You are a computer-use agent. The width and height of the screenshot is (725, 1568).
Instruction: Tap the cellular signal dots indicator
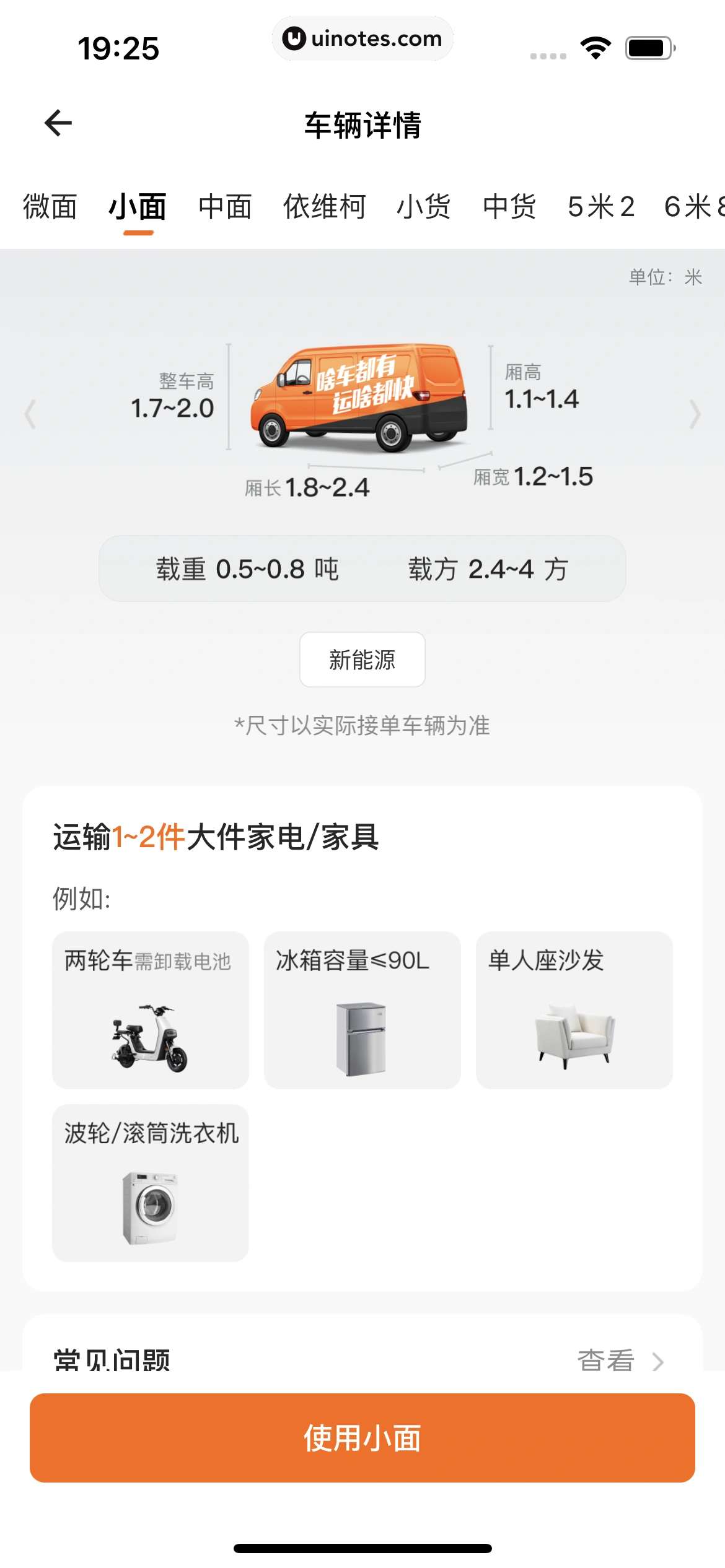click(x=548, y=54)
